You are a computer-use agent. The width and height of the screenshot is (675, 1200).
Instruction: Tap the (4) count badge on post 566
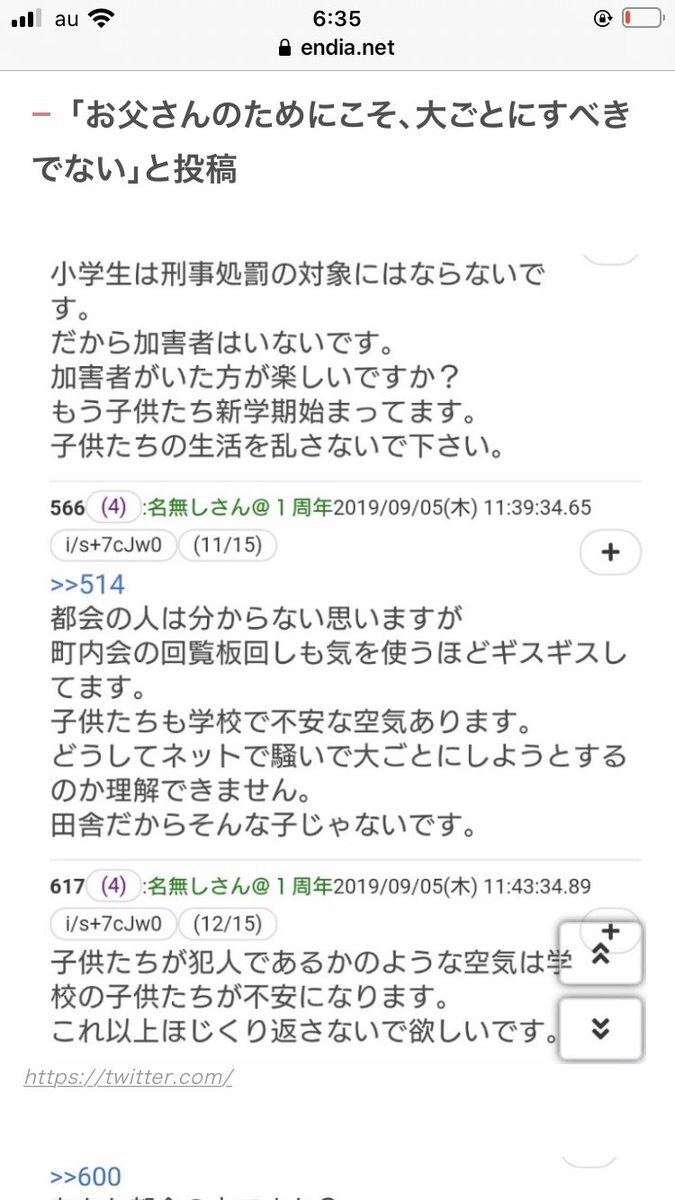click(x=113, y=508)
